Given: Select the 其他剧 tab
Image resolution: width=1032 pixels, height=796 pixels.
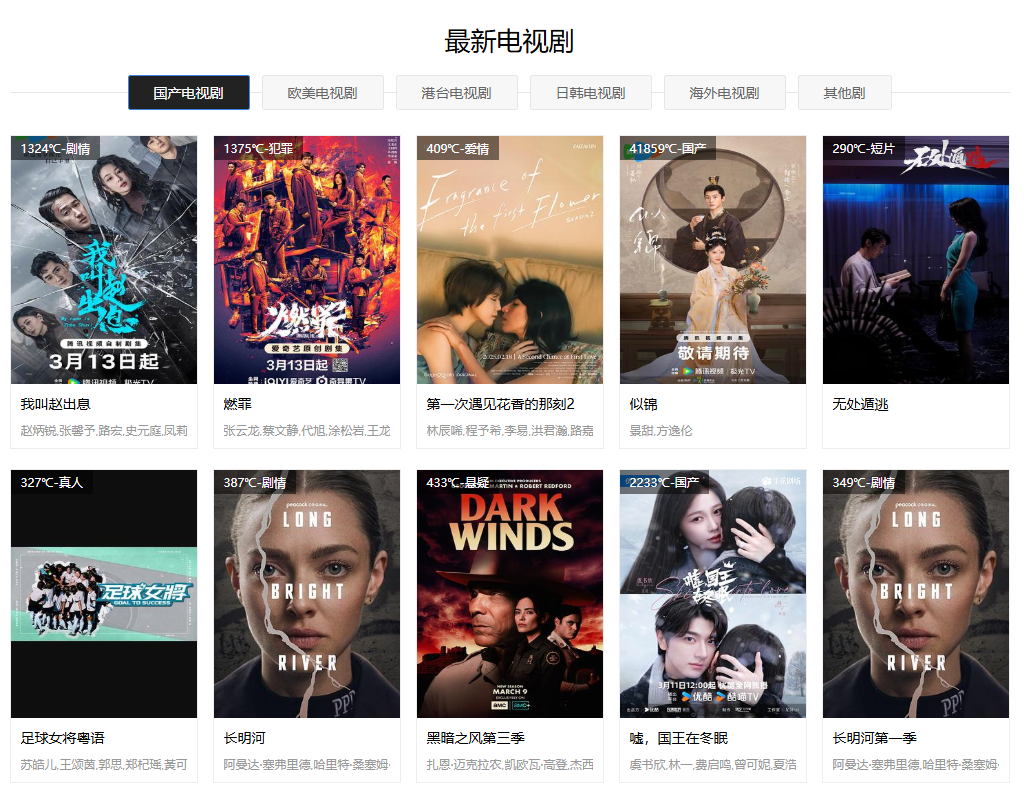Looking at the screenshot, I should 844,93.
